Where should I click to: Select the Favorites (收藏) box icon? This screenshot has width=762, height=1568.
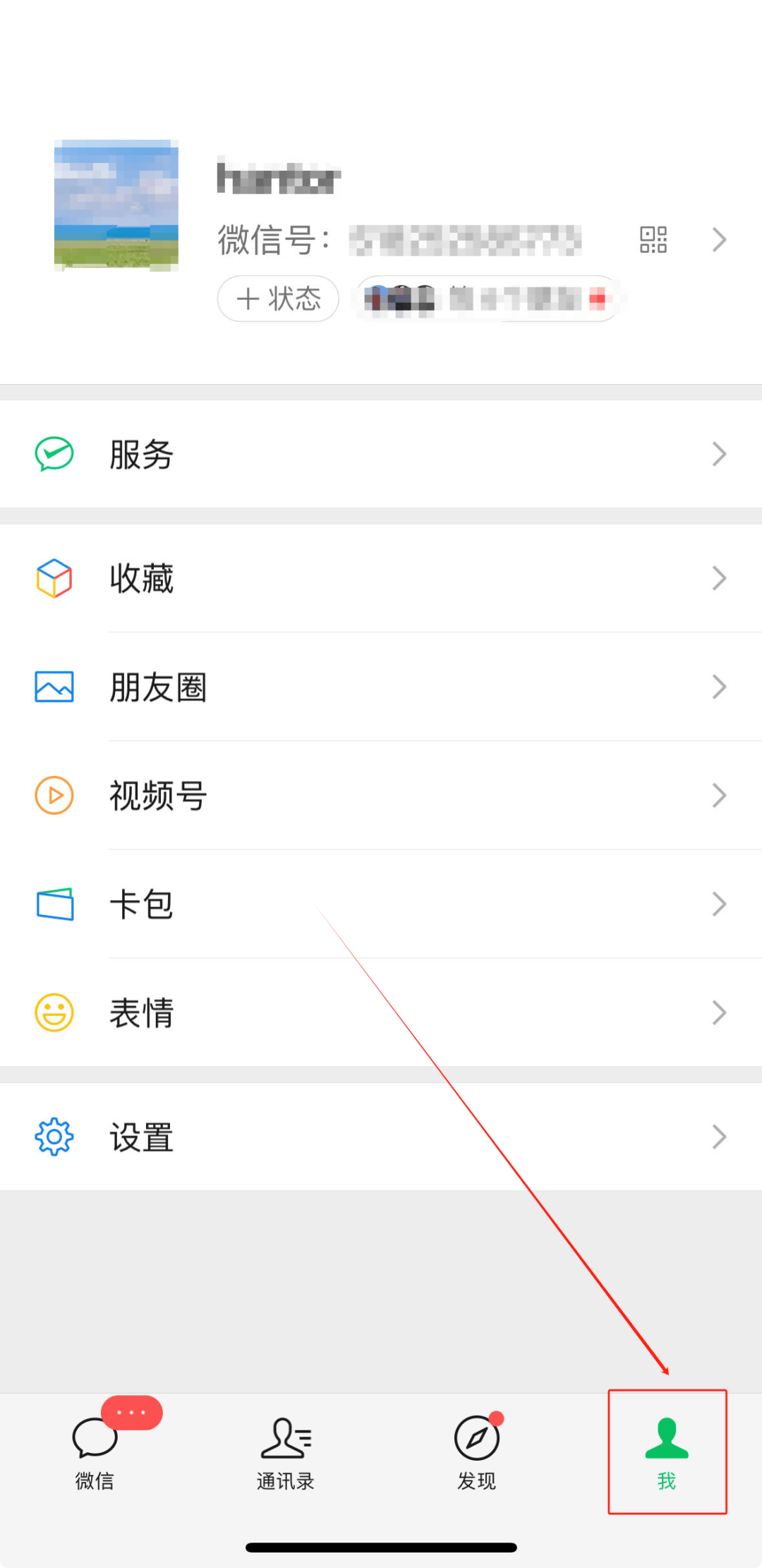[54, 578]
